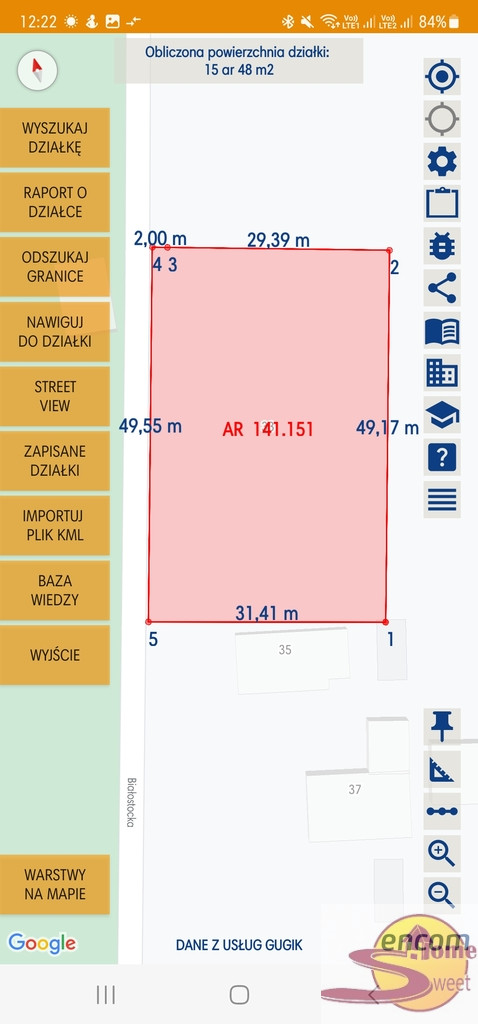Zoom in with the magnifier plus
478x1024 pixels.
coord(442,853)
